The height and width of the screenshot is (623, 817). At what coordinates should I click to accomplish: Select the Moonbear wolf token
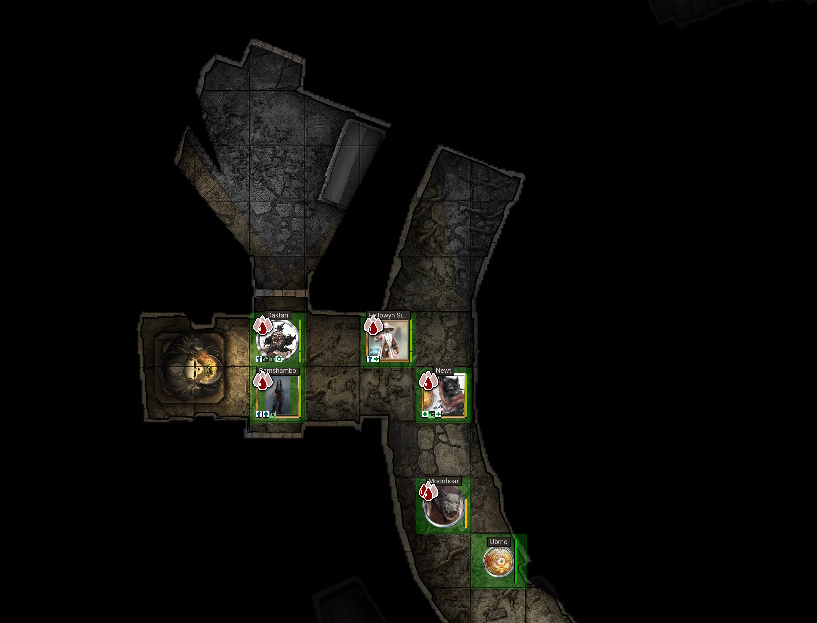click(442, 506)
